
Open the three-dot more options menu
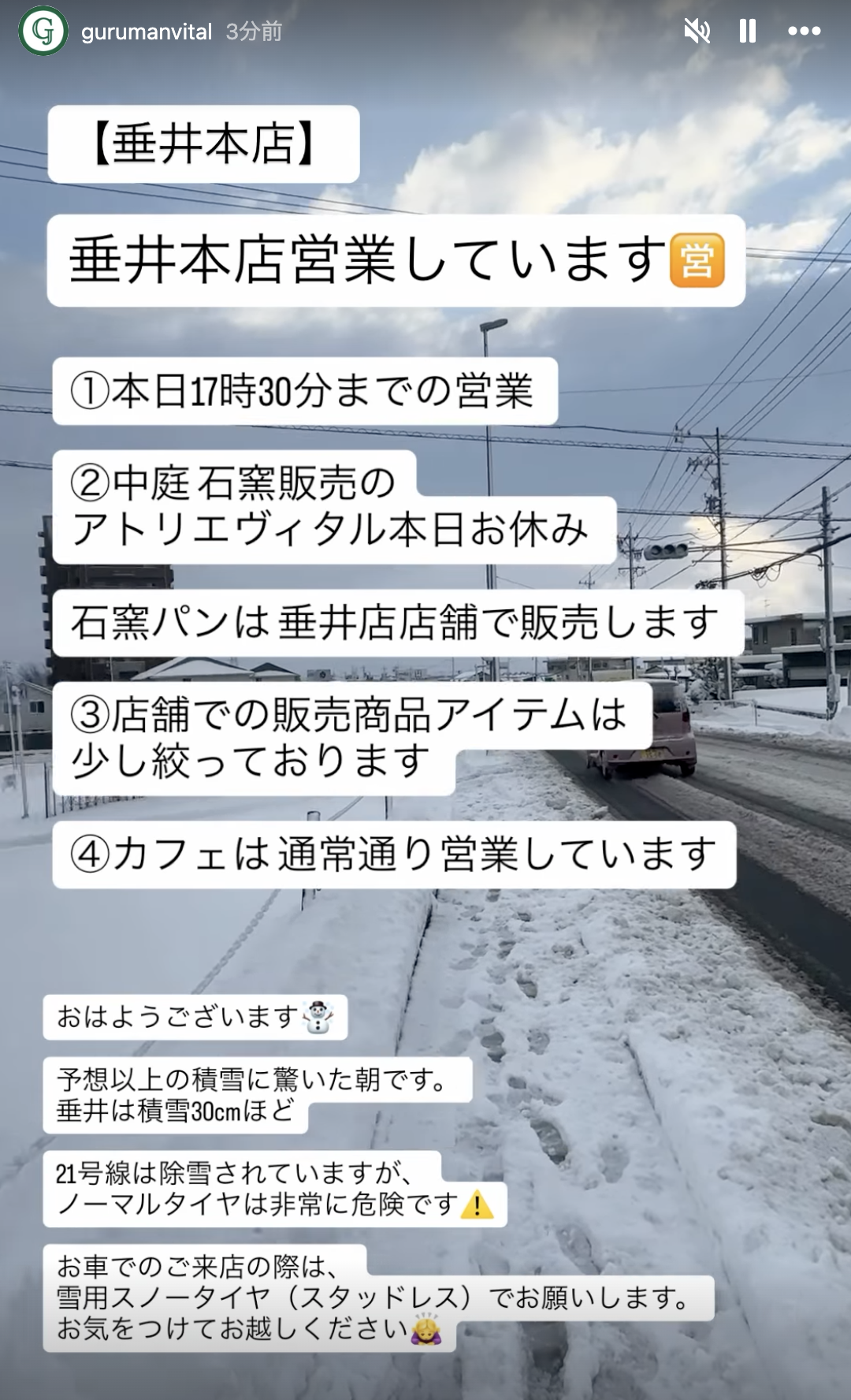[804, 32]
